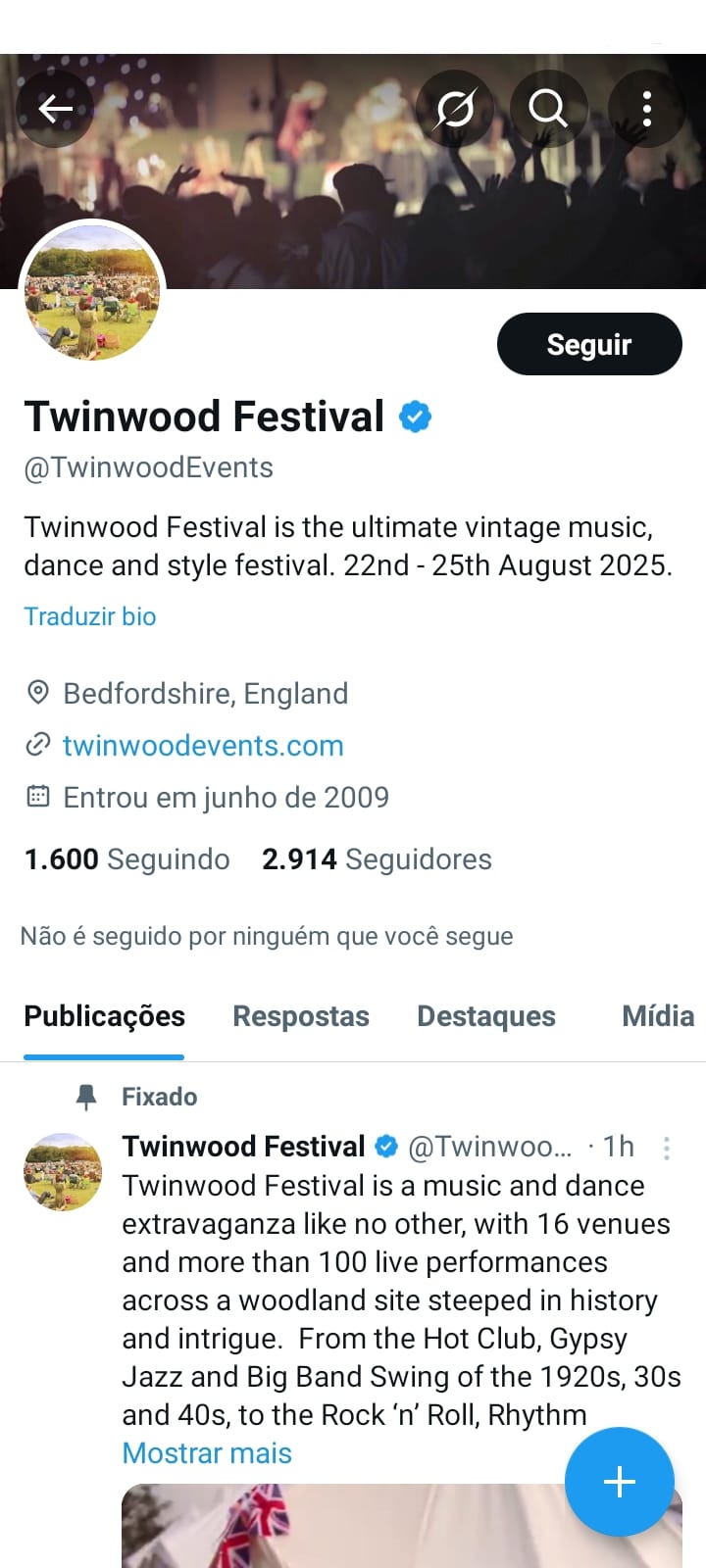Screen dimensions: 706x1568
Task: Expand the pinned post with Mostrar mais
Action: point(207,1453)
